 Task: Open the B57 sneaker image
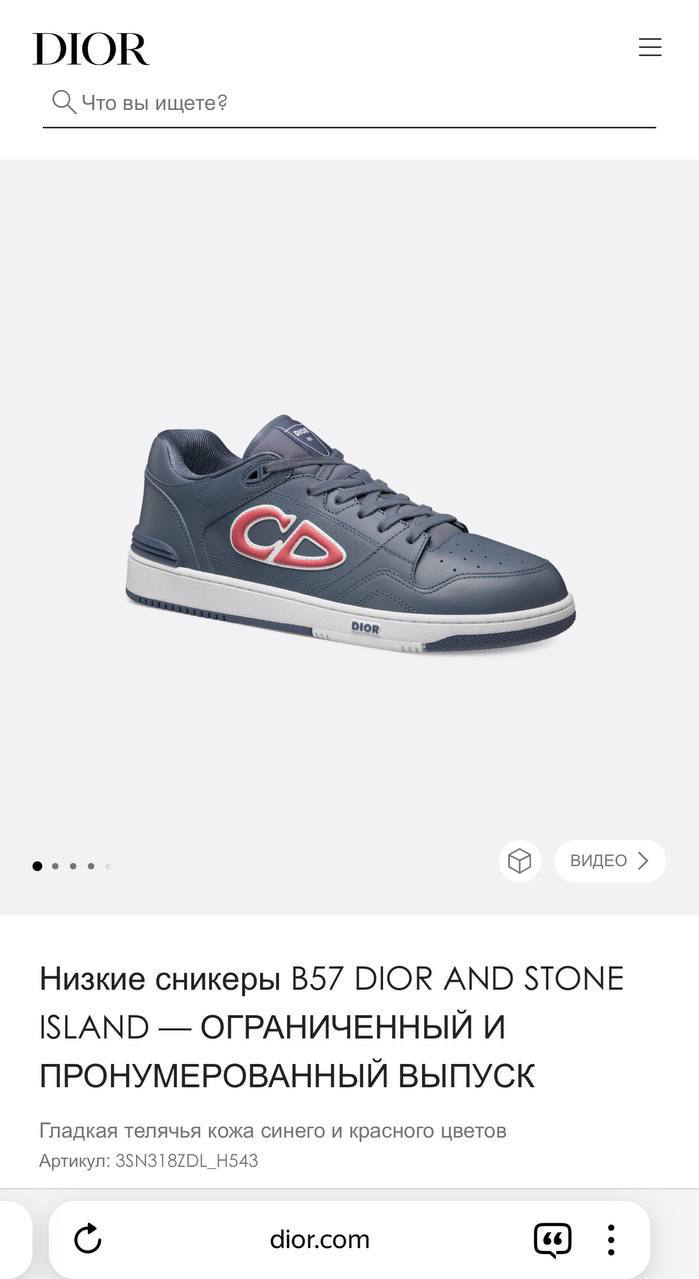(350, 535)
